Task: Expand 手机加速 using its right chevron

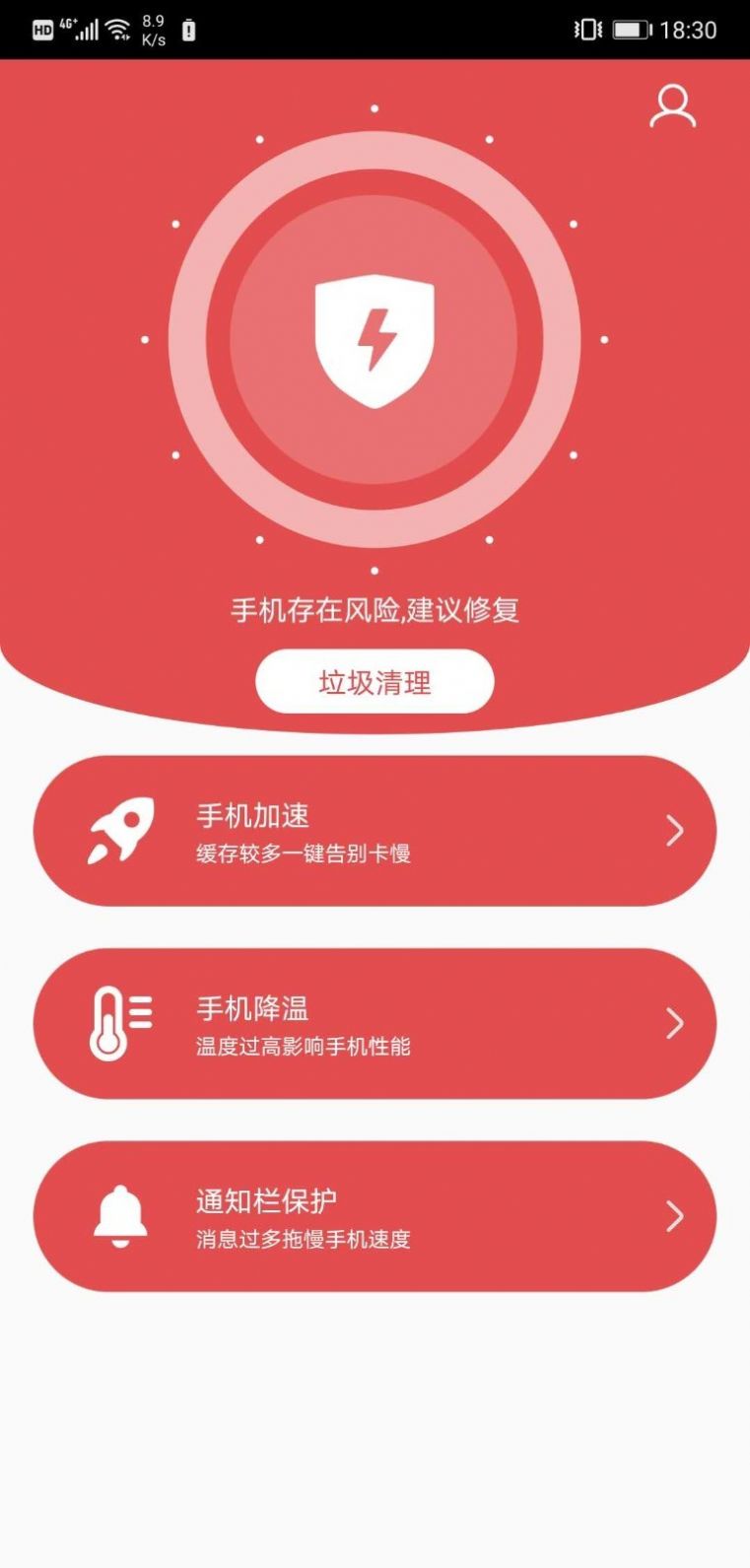Action: pyautogui.click(x=674, y=831)
